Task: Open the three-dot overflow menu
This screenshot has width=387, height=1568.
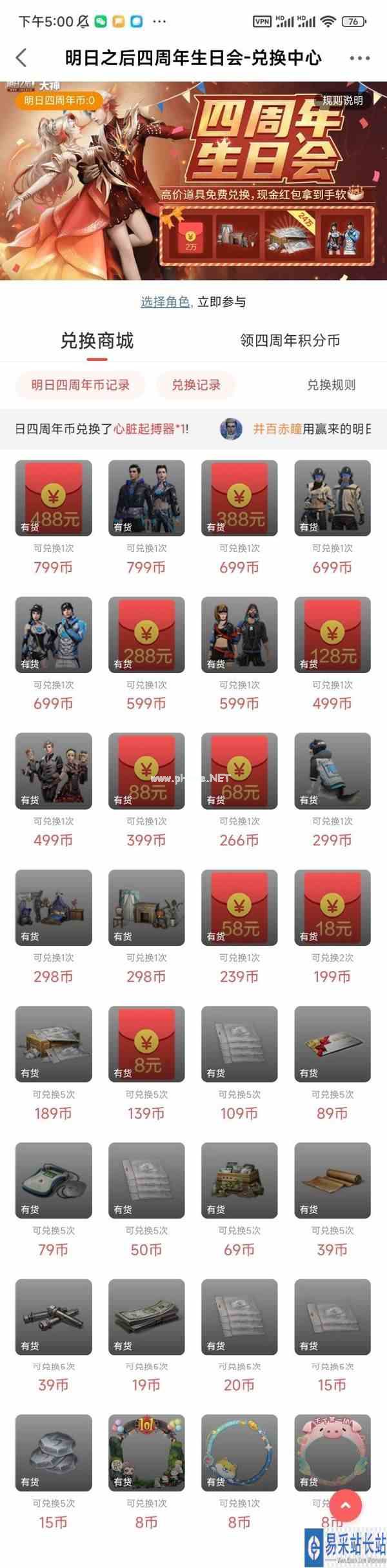Action: tap(359, 58)
